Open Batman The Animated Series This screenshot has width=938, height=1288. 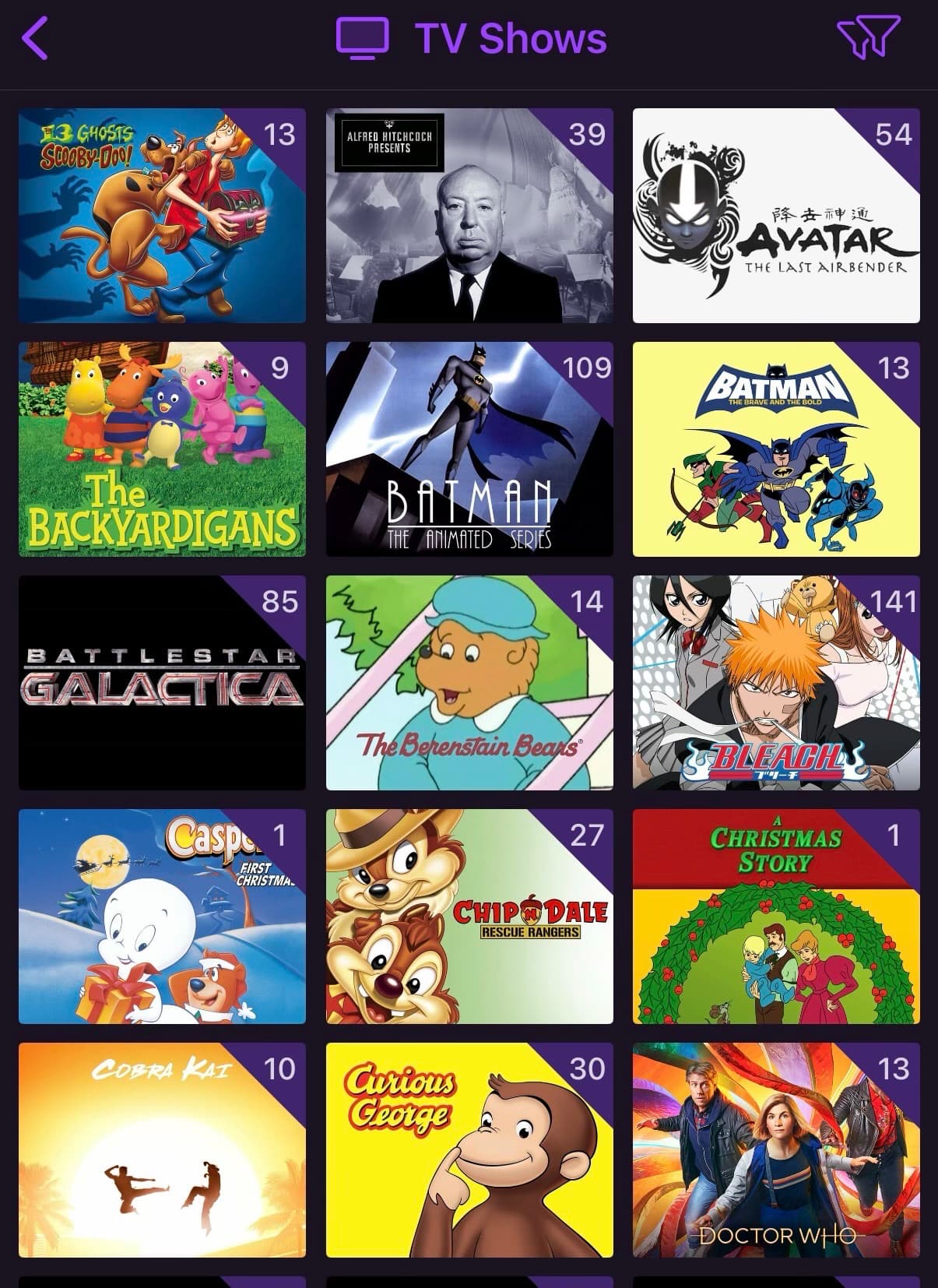pyautogui.click(x=469, y=449)
